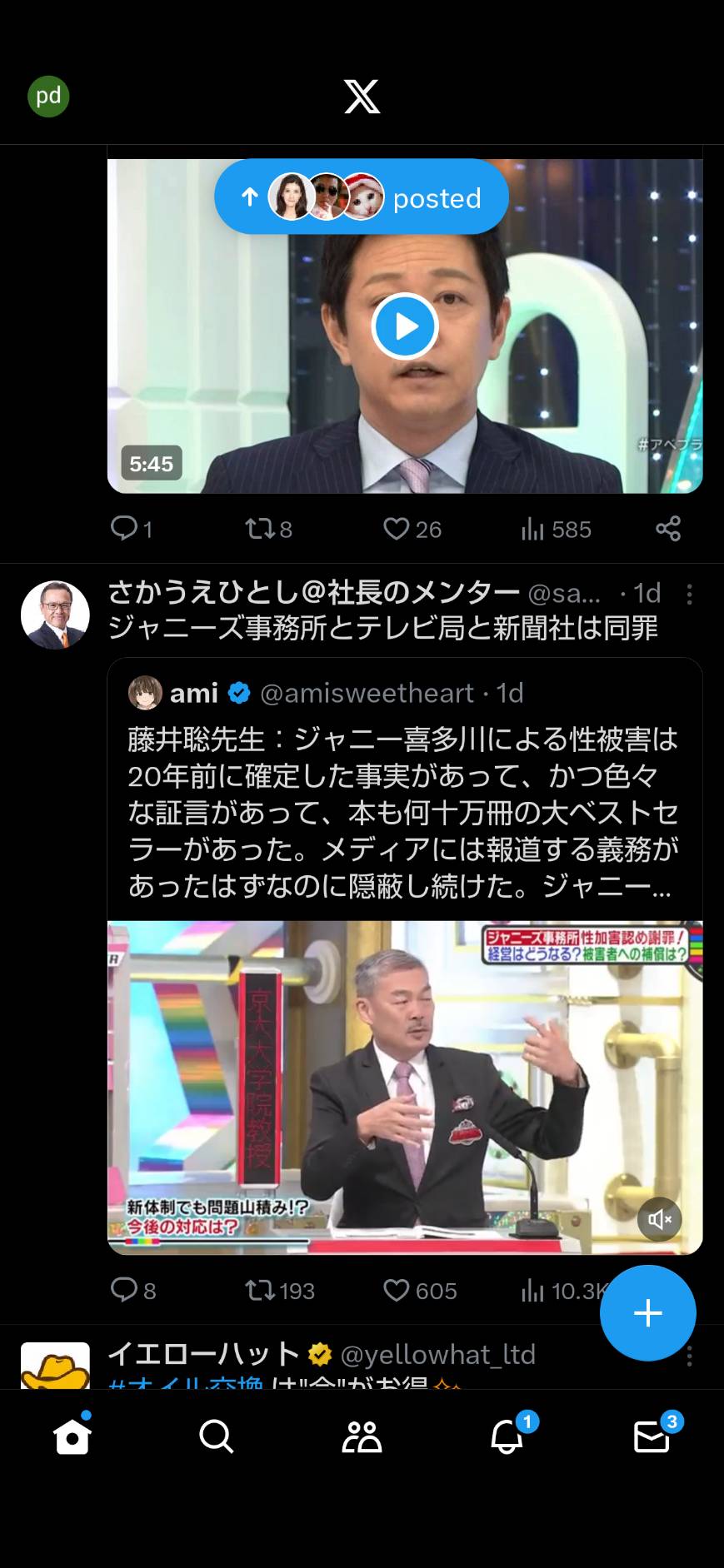Open overflow menu on さかうえひとし's post
Viewport: 724px width, 1568px height.
pos(689,594)
